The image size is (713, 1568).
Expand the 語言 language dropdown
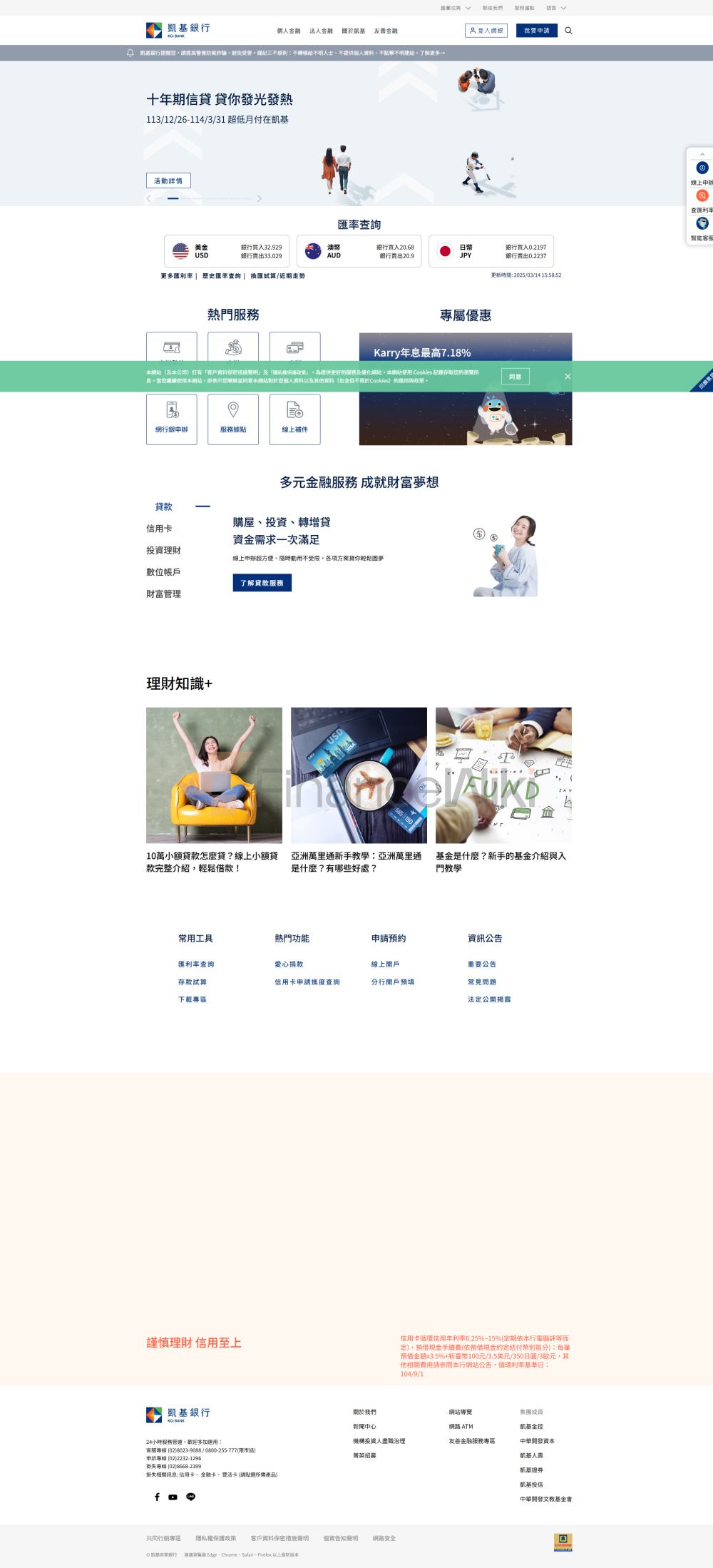(x=556, y=8)
